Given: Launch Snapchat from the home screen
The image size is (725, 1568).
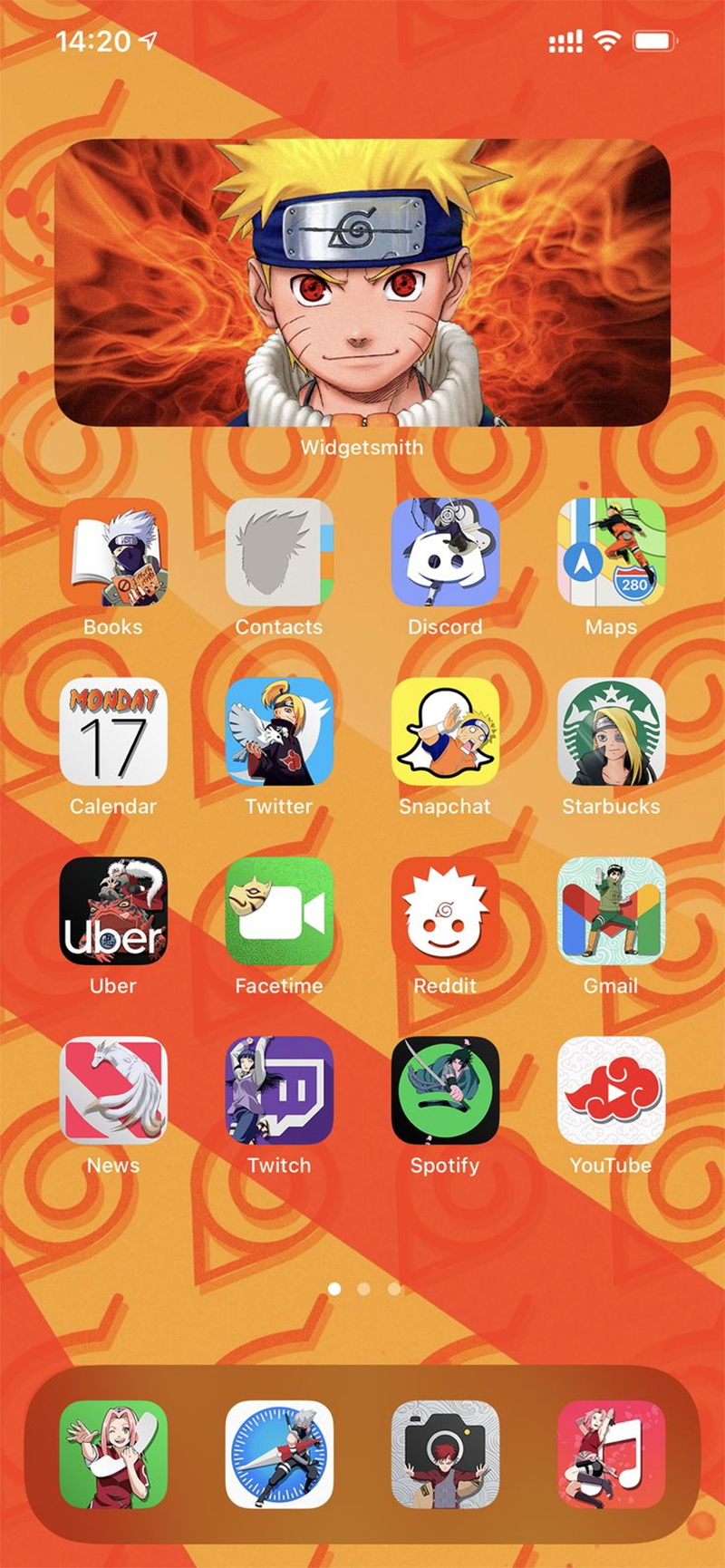Looking at the screenshot, I should (445, 732).
